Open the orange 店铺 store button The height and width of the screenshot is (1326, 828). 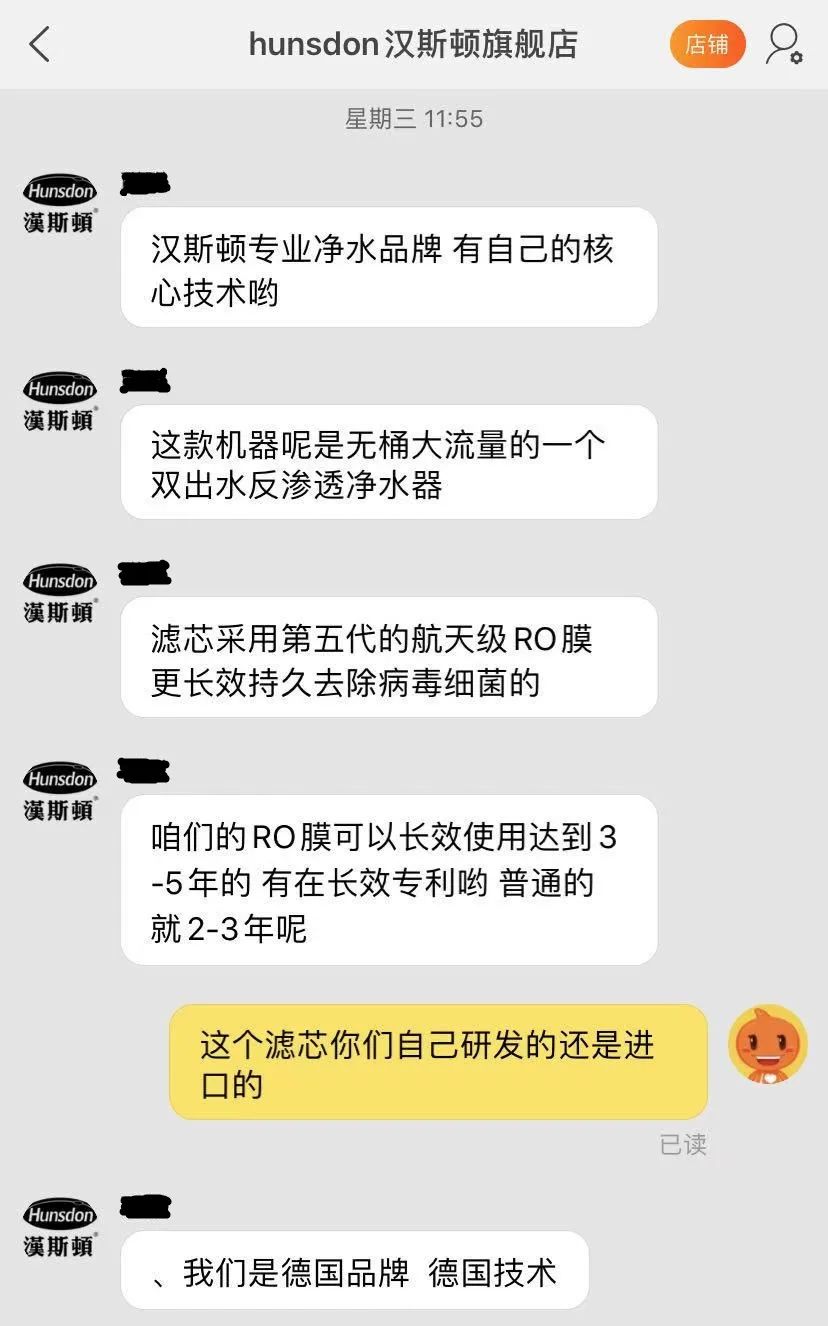click(706, 45)
